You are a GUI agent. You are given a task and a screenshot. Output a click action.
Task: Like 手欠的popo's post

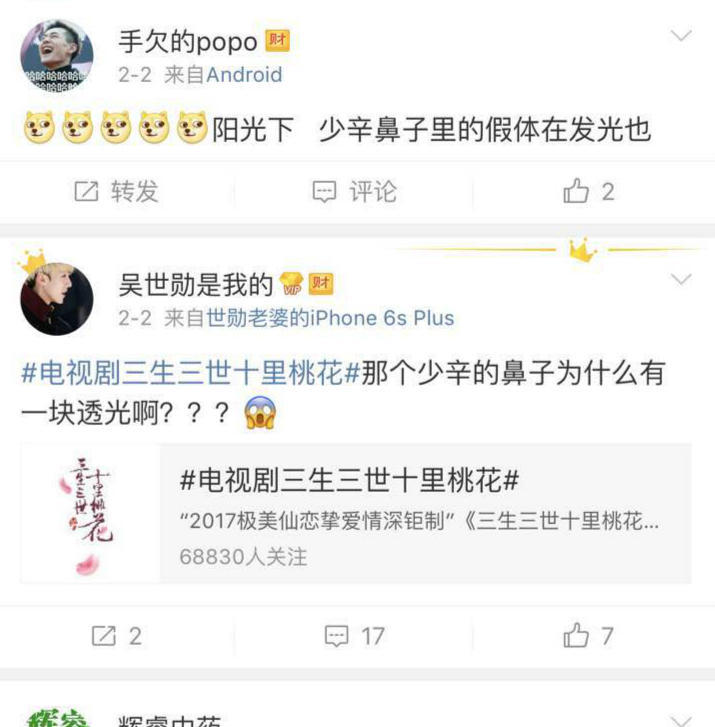click(x=590, y=191)
